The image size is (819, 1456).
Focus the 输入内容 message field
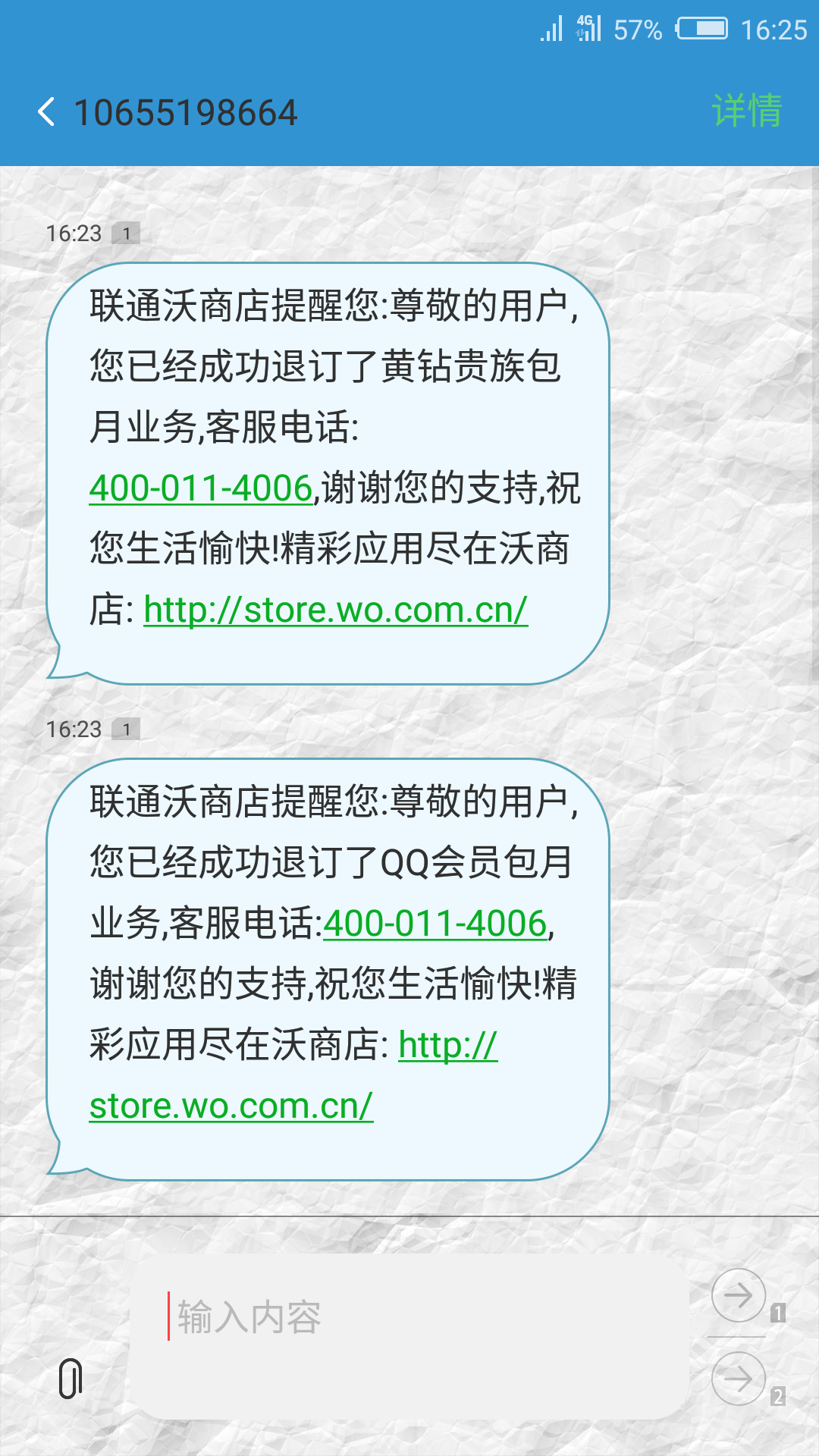409,1336
